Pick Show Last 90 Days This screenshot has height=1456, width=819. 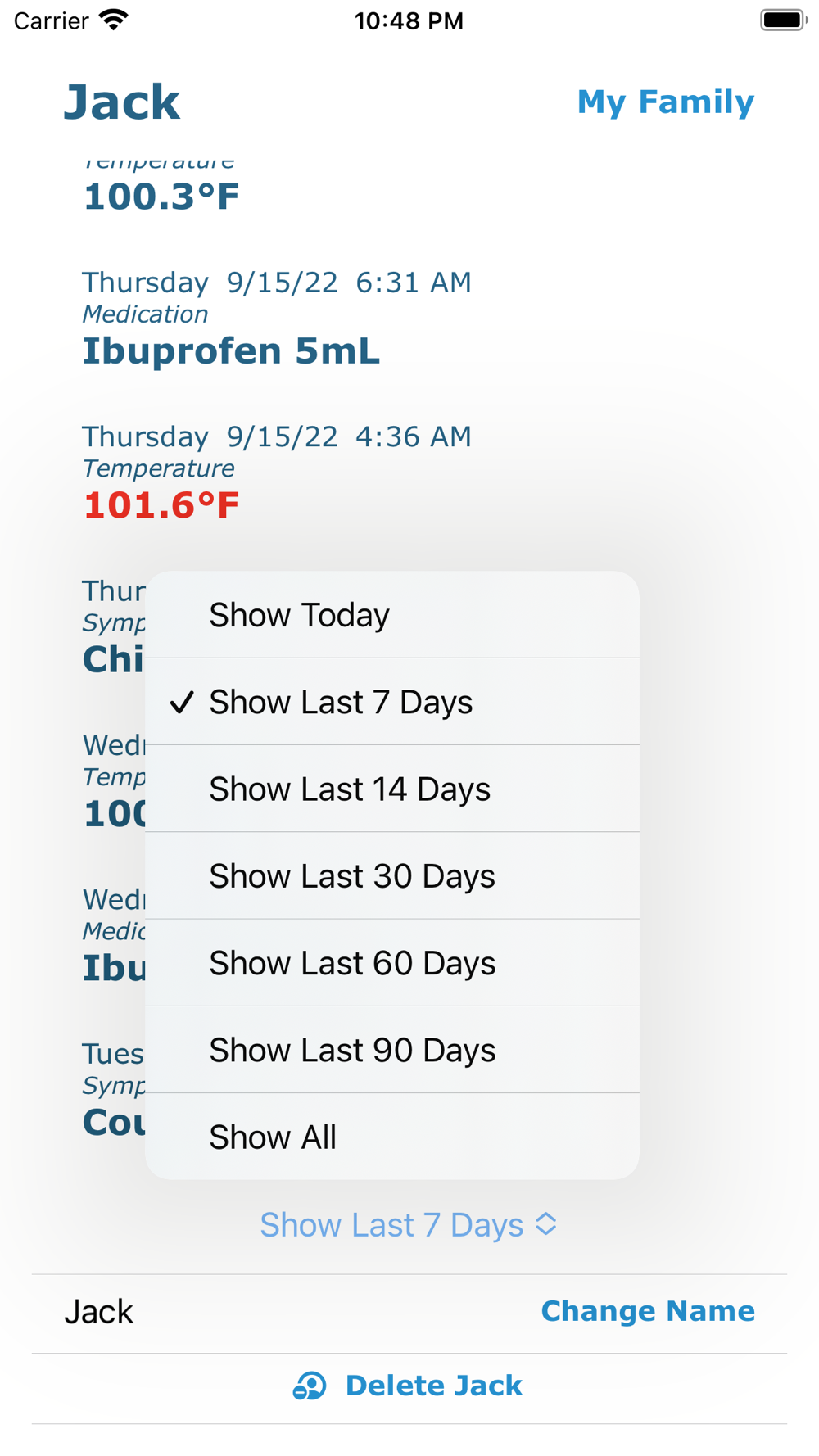click(392, 1049)
